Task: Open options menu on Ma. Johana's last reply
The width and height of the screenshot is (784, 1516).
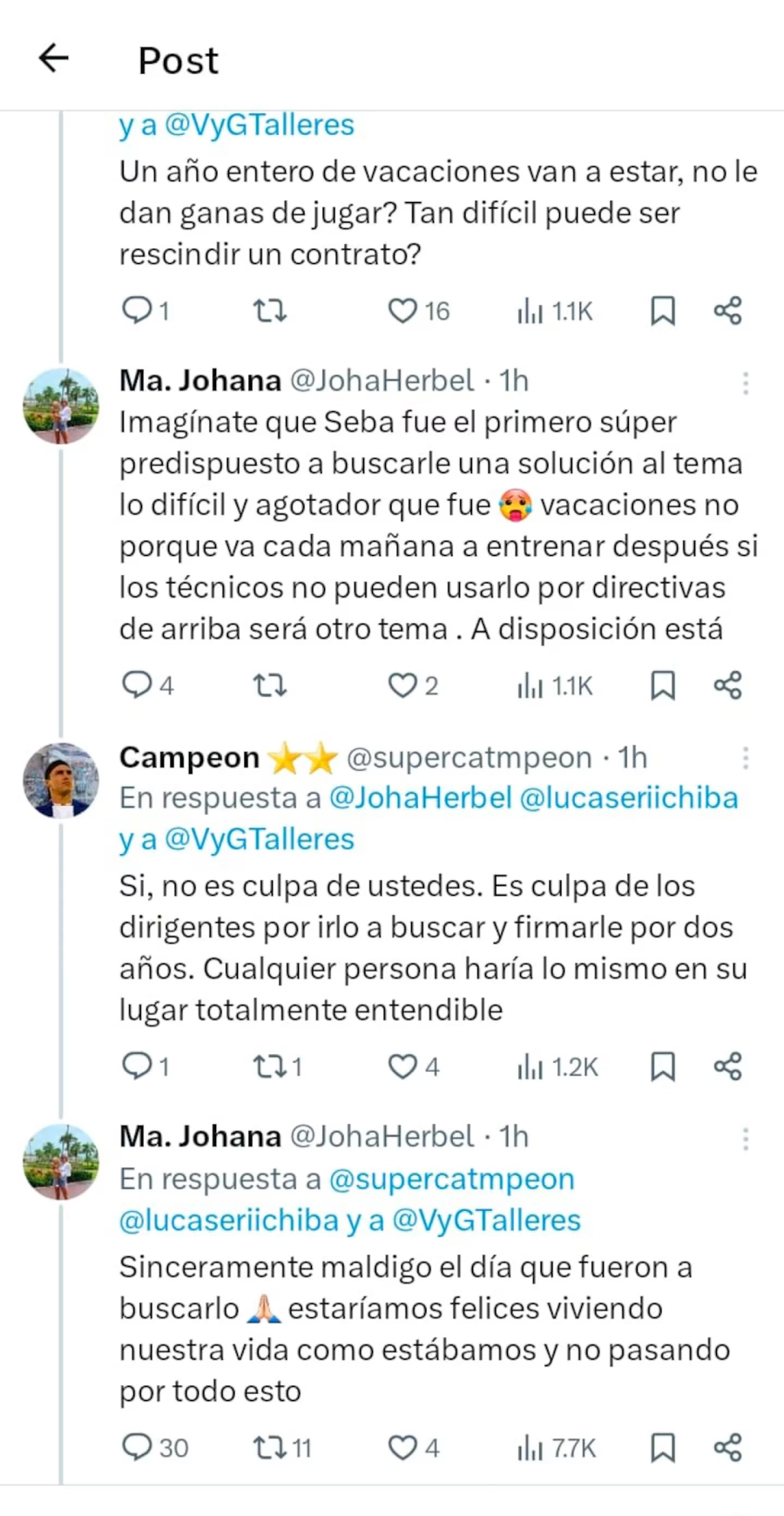Action: click(x=746, y=1138)
